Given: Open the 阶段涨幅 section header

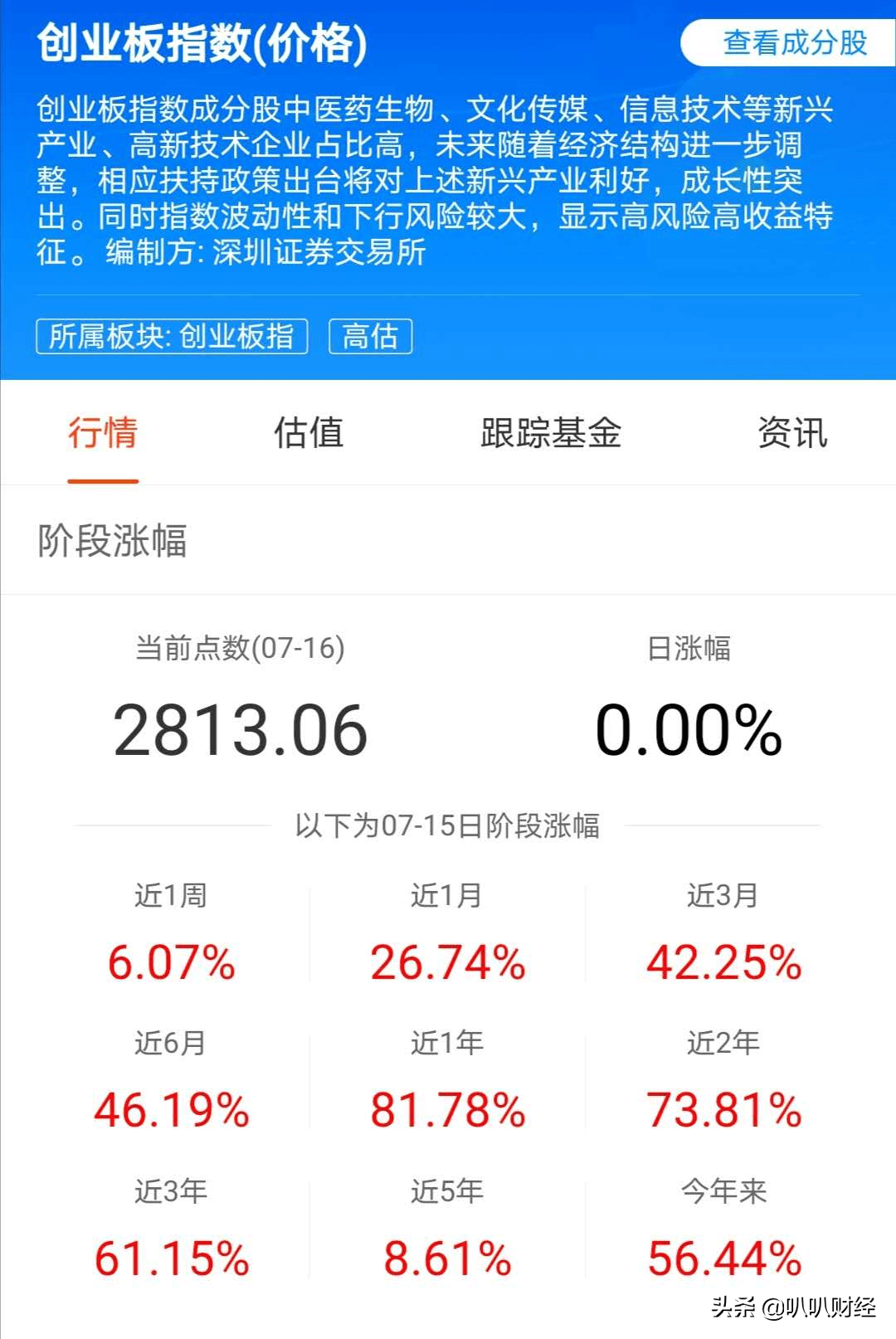Looking at the screenshot, I should coord(110,540).
